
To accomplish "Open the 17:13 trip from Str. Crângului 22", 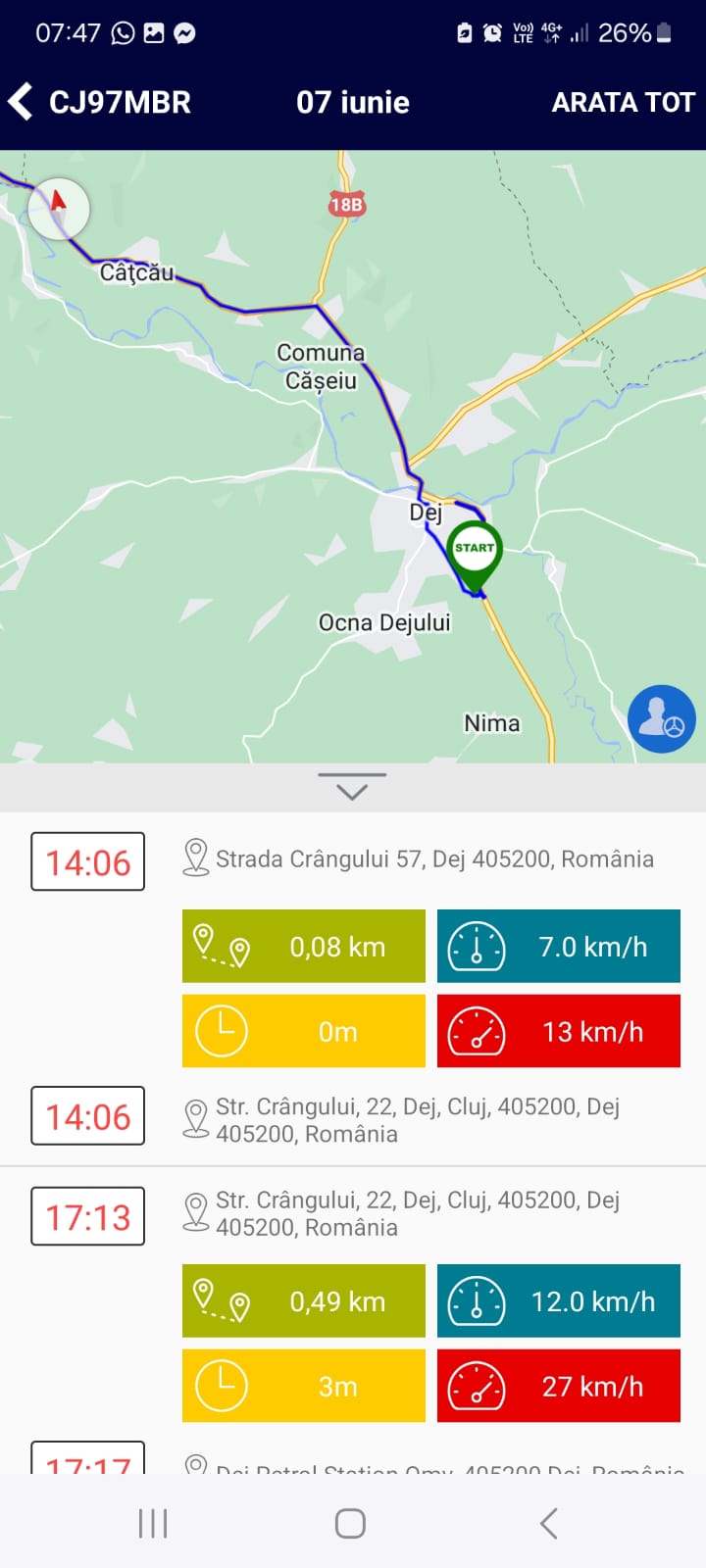I will (x=88, y=1217).
